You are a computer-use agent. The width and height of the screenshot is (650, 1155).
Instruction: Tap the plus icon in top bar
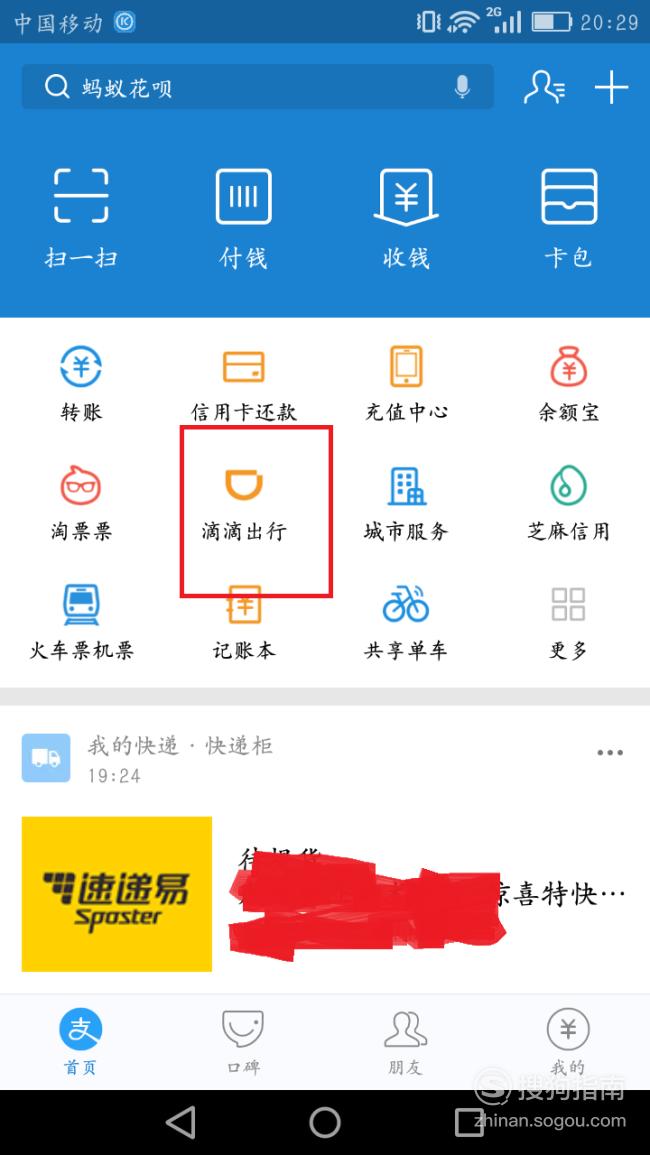tap(611, 88)
